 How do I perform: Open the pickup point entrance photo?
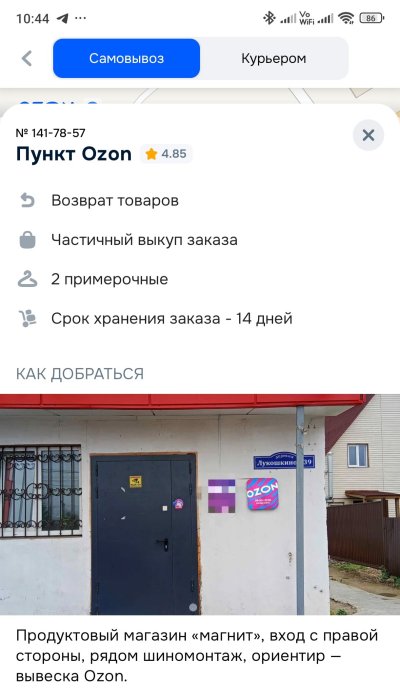(200, 504)
